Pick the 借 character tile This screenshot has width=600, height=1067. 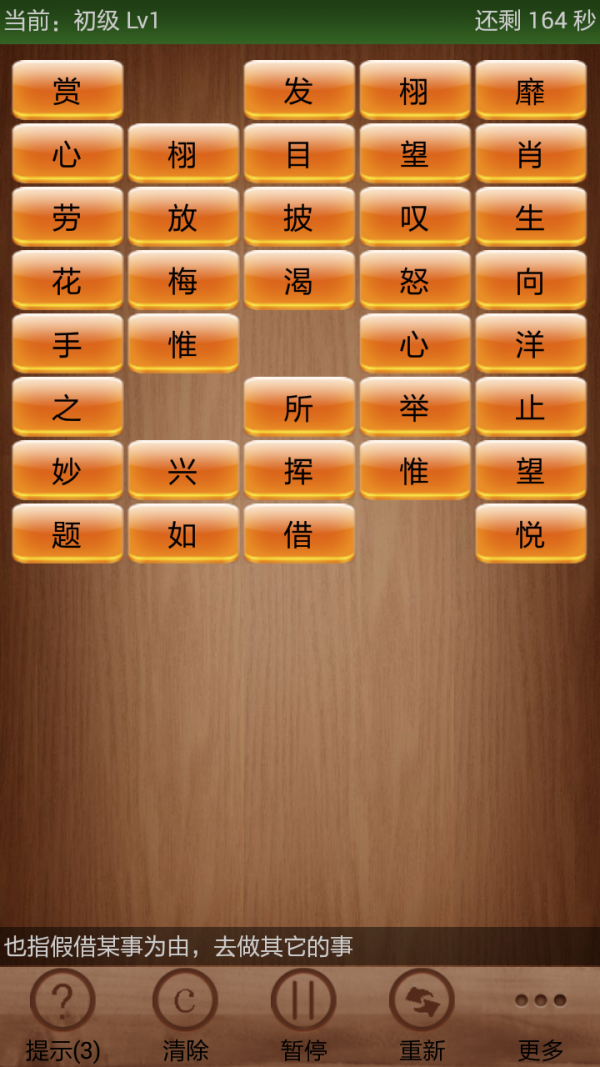[298, 534]
